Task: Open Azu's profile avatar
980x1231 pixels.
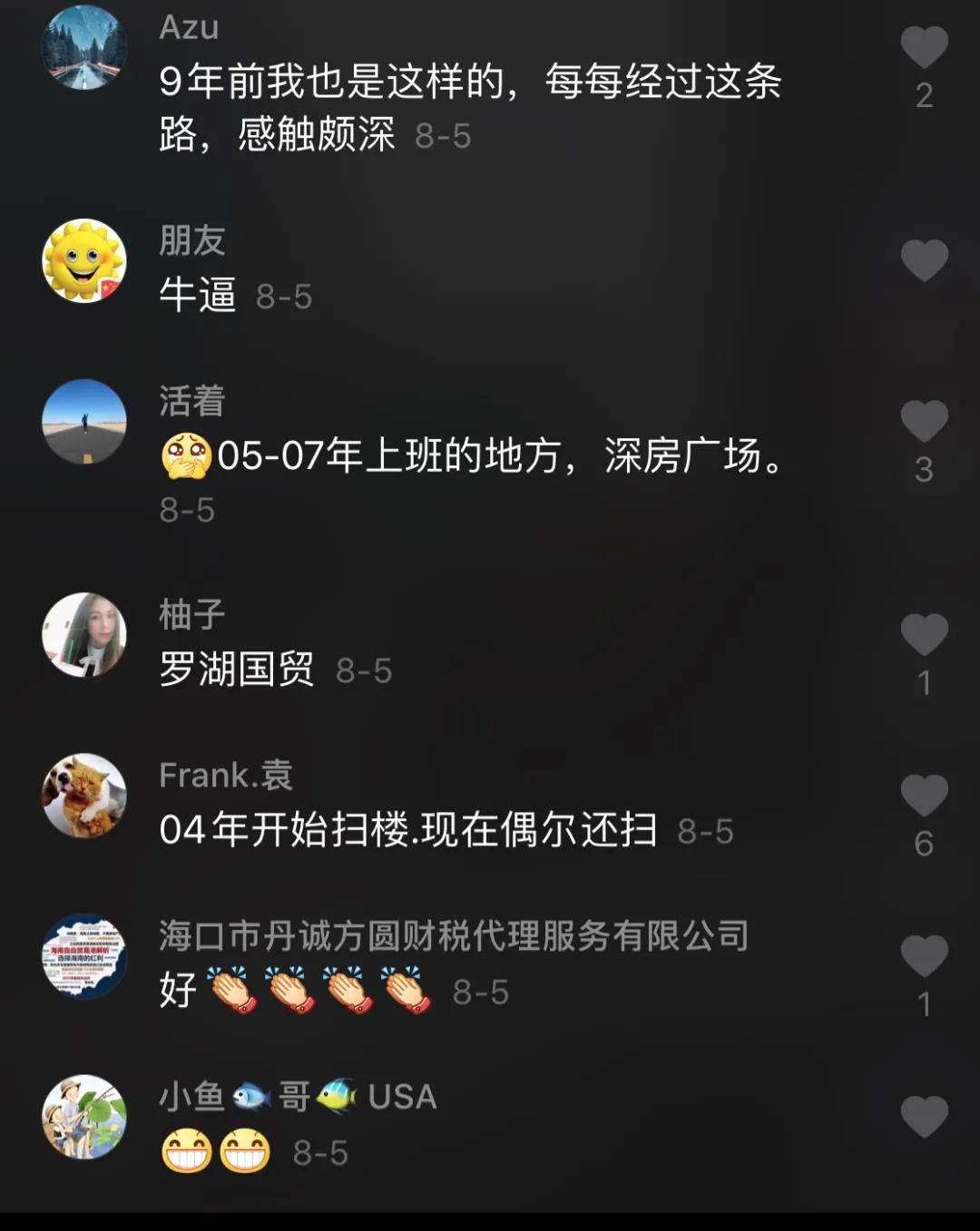Action: click(x=84, y=47)
